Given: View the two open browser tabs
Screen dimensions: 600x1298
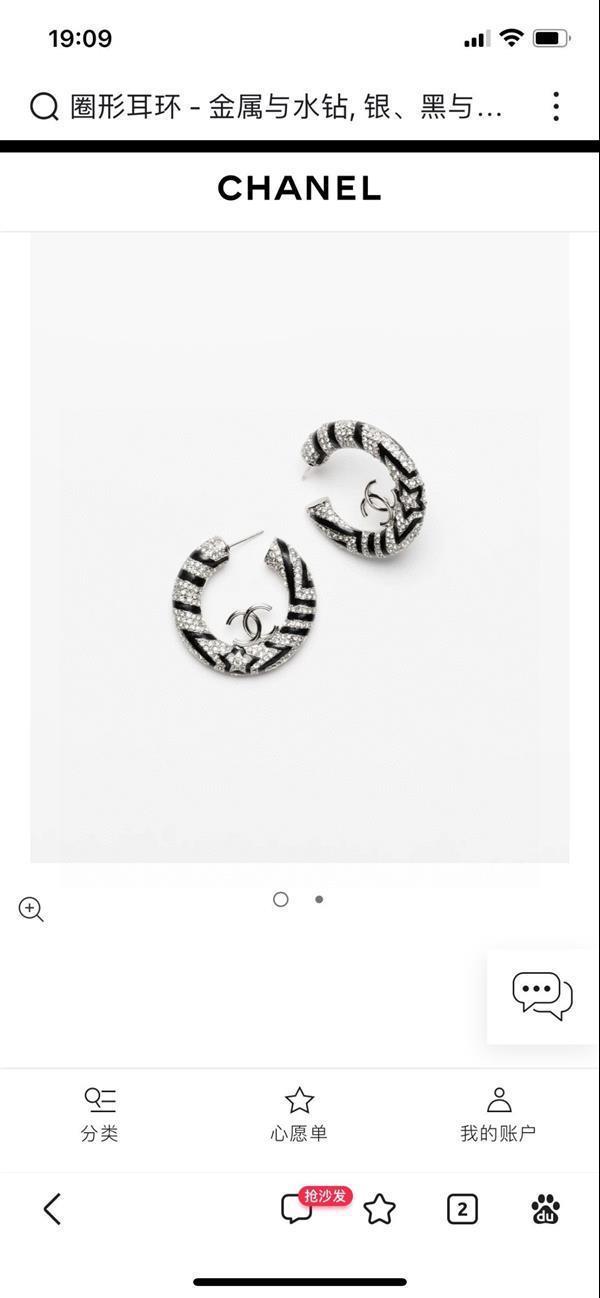Looking at the screenshot, I should point(461,1209).
